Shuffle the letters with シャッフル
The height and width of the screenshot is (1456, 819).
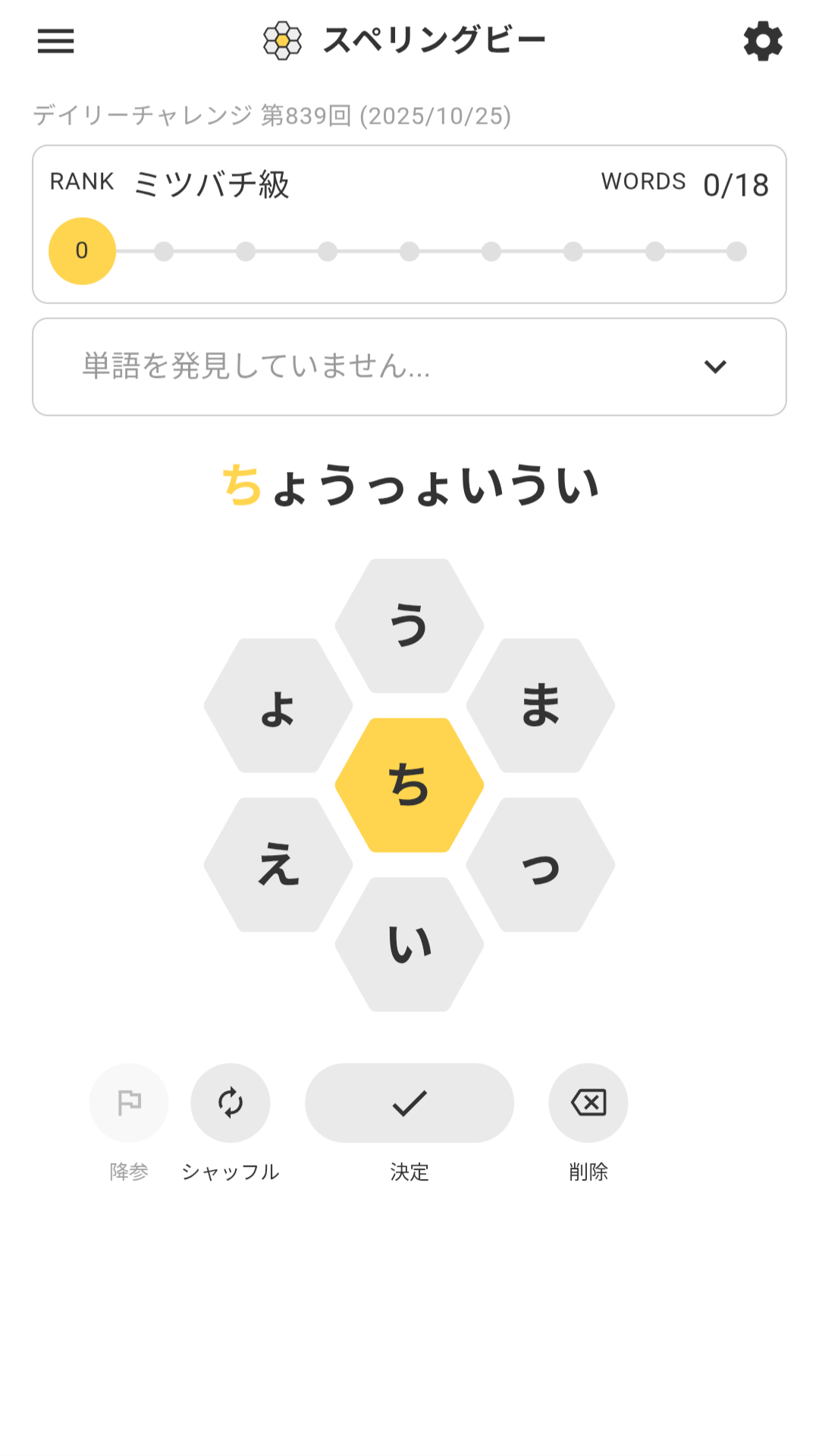click(231, 1102)
